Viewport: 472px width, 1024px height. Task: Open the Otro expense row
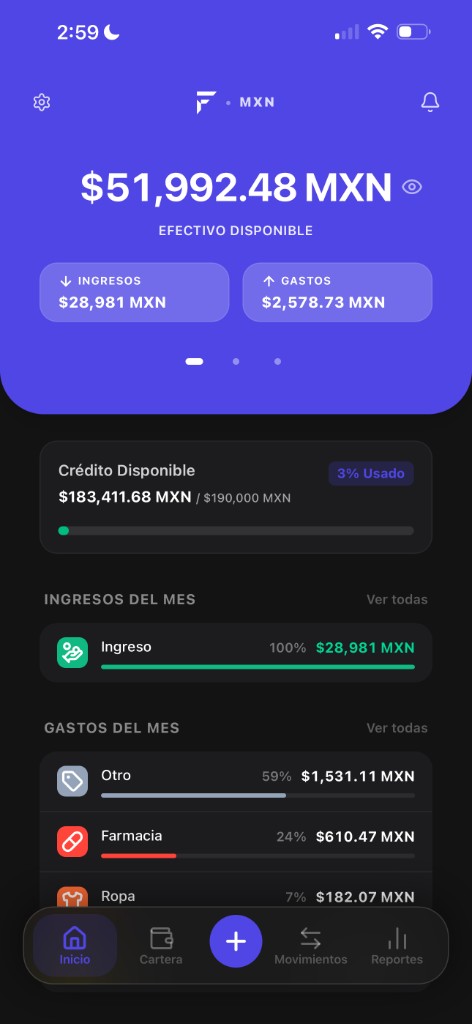coord(236,782)
